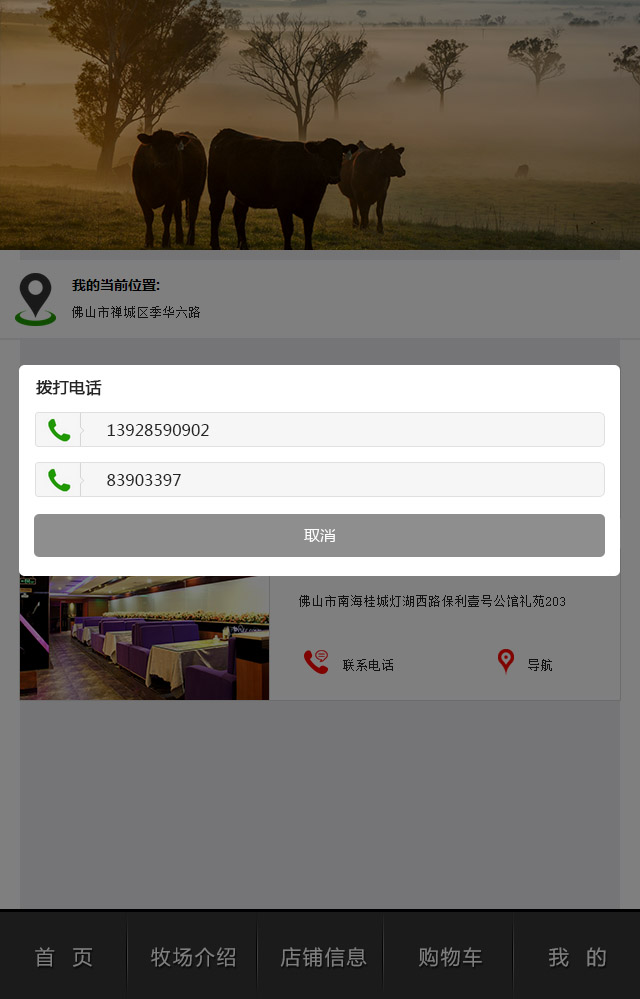Go to the 店铺信息 tab
Image resolution: width=640 pixels, height=999 pixels.
click(x=322, y=957)
